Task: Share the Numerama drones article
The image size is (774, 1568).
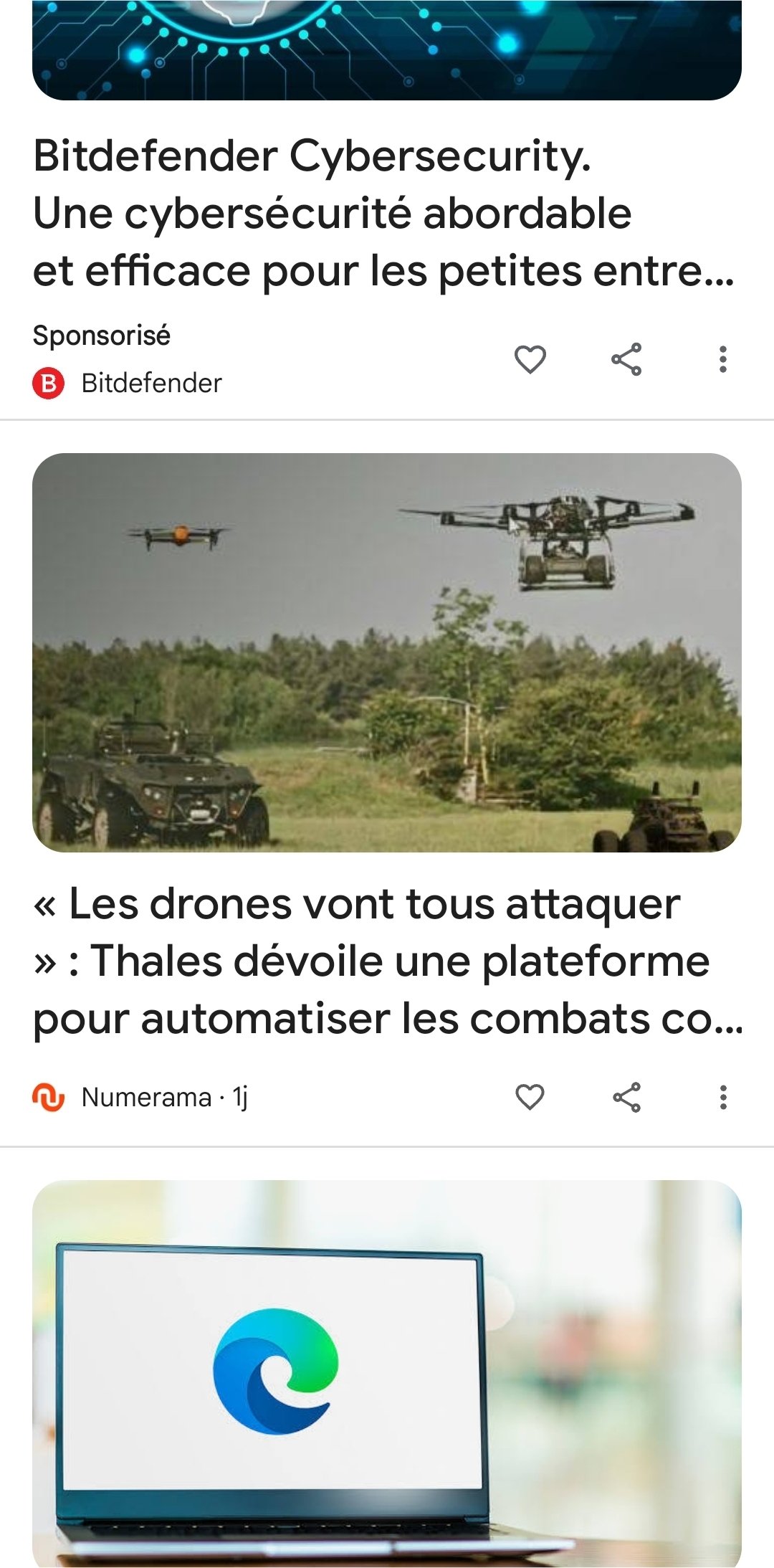Action: point(626,1097)
